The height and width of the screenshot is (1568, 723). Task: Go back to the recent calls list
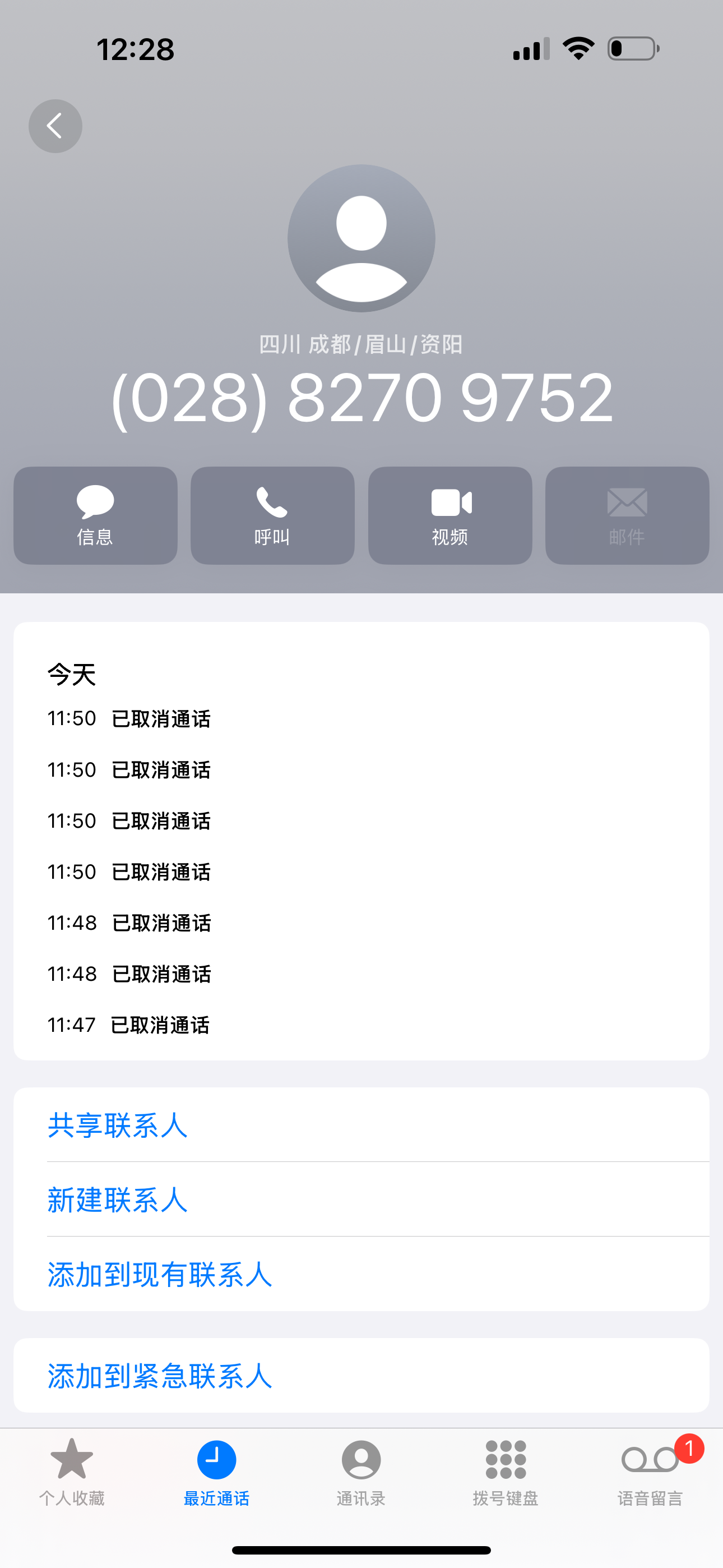55,126
